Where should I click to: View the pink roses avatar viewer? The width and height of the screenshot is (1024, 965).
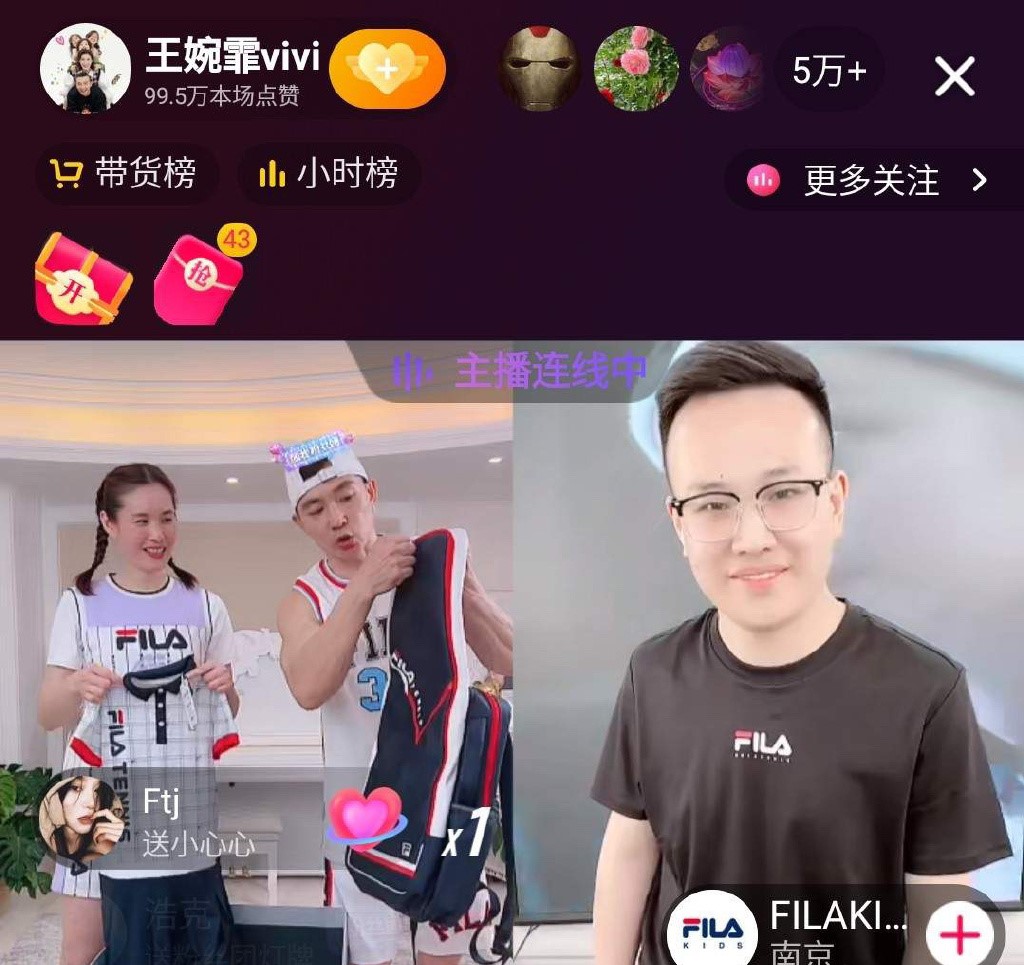tap(636, 70)
